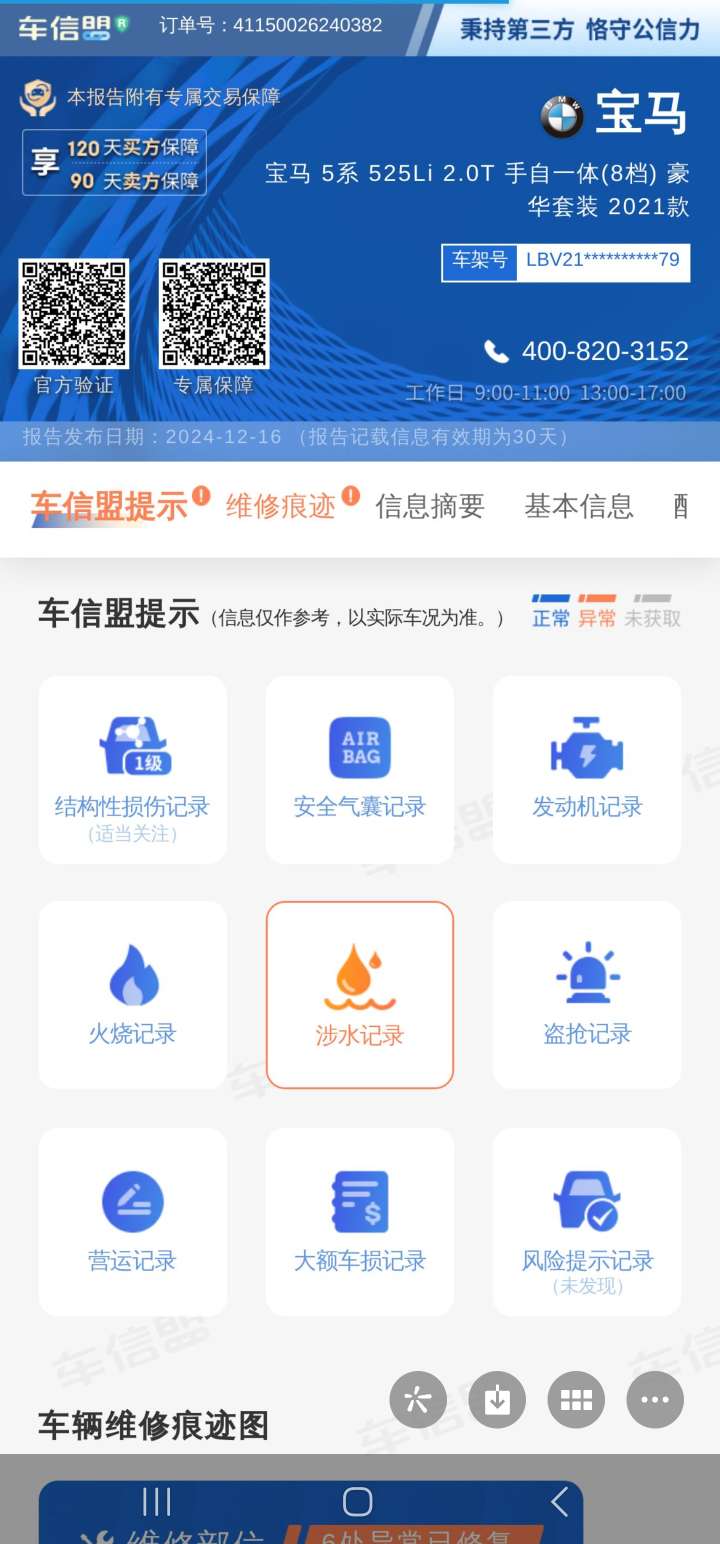This screenshot has height=1544, width=720.
Task: Open the 安全气囊记录 card
Action: [360, 770]
